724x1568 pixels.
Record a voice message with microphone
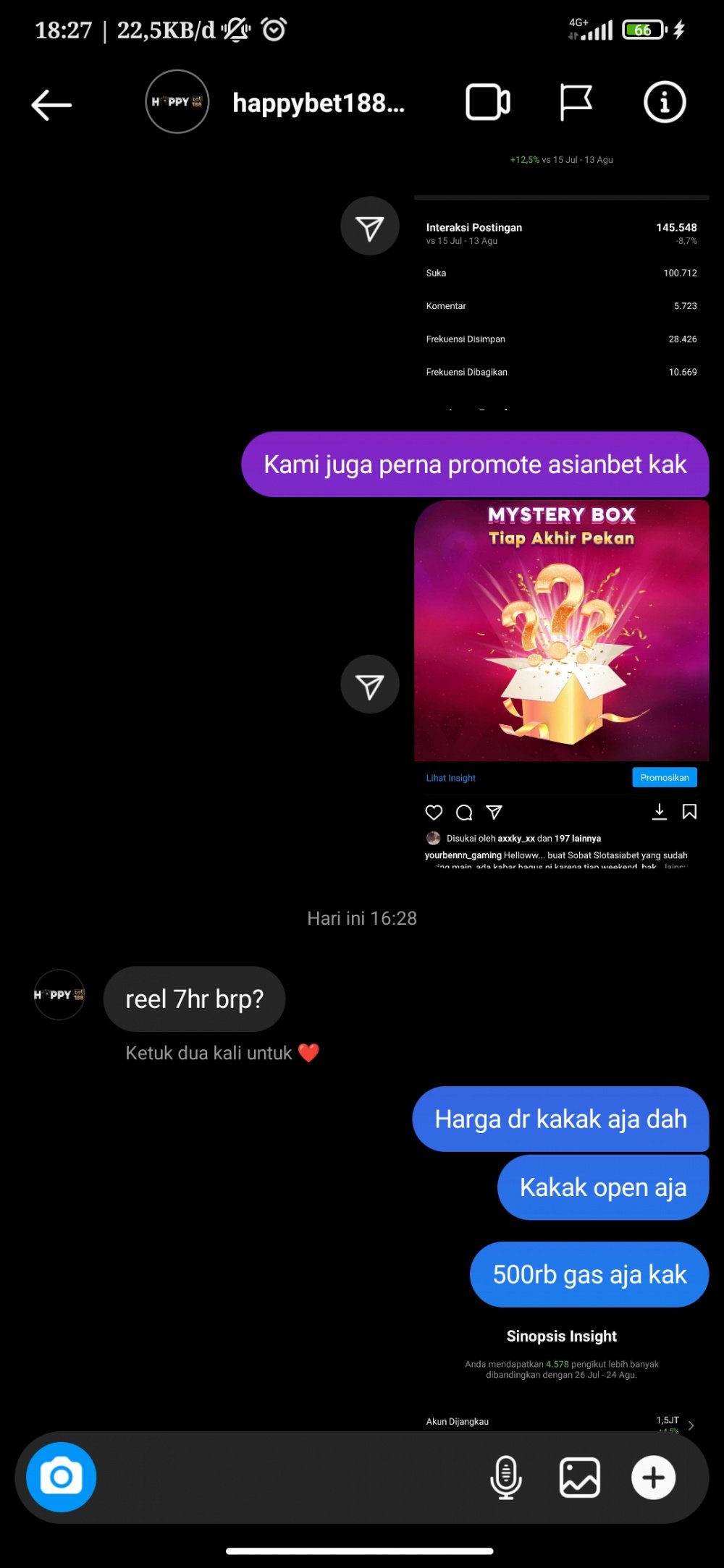point(505,1477)
